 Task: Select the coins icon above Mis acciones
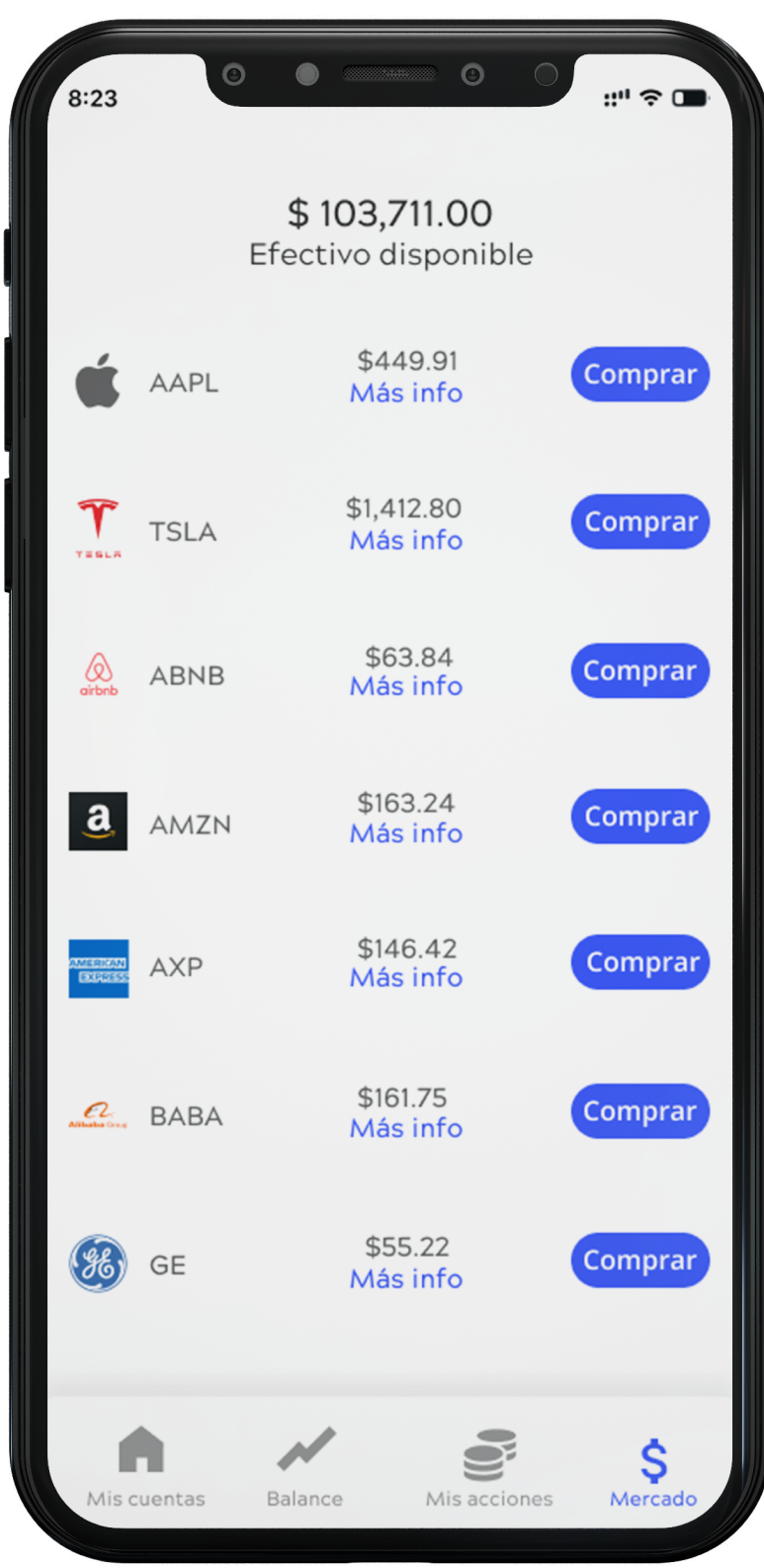489,1449
